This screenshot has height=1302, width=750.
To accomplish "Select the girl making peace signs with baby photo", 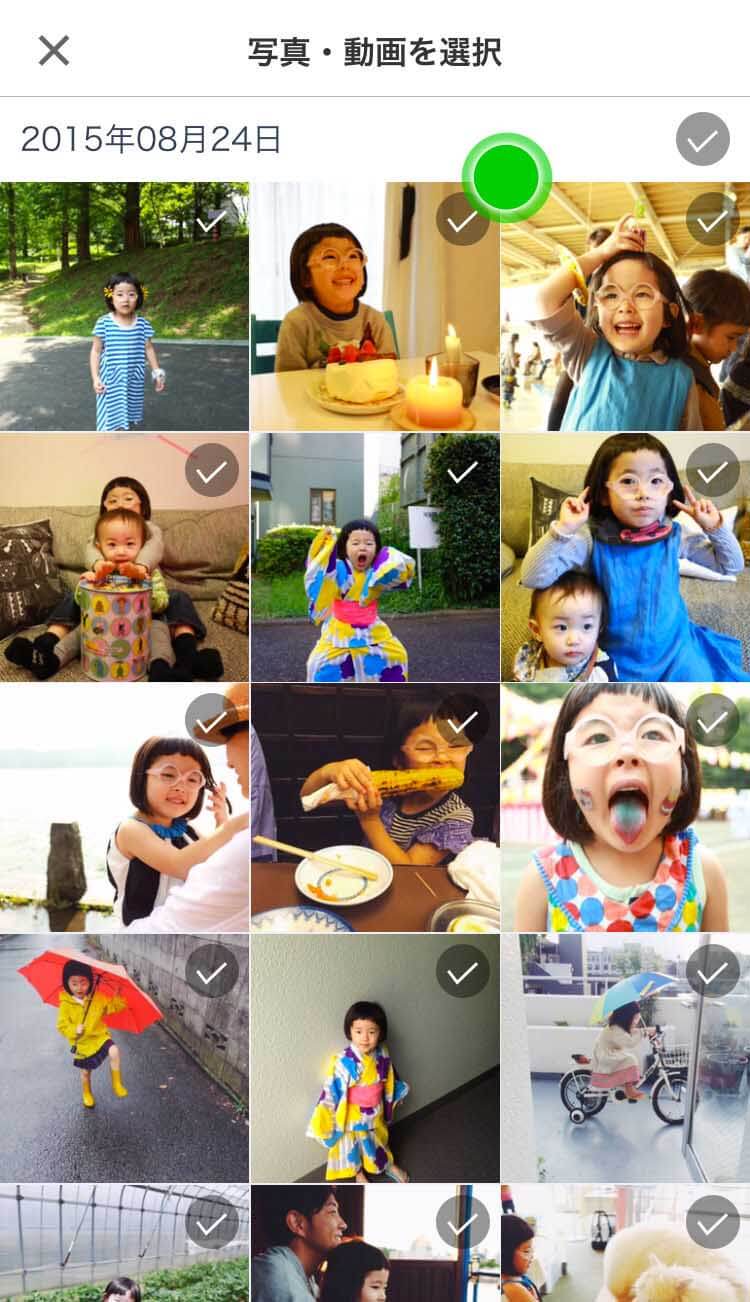I will (x=626, y=557).
